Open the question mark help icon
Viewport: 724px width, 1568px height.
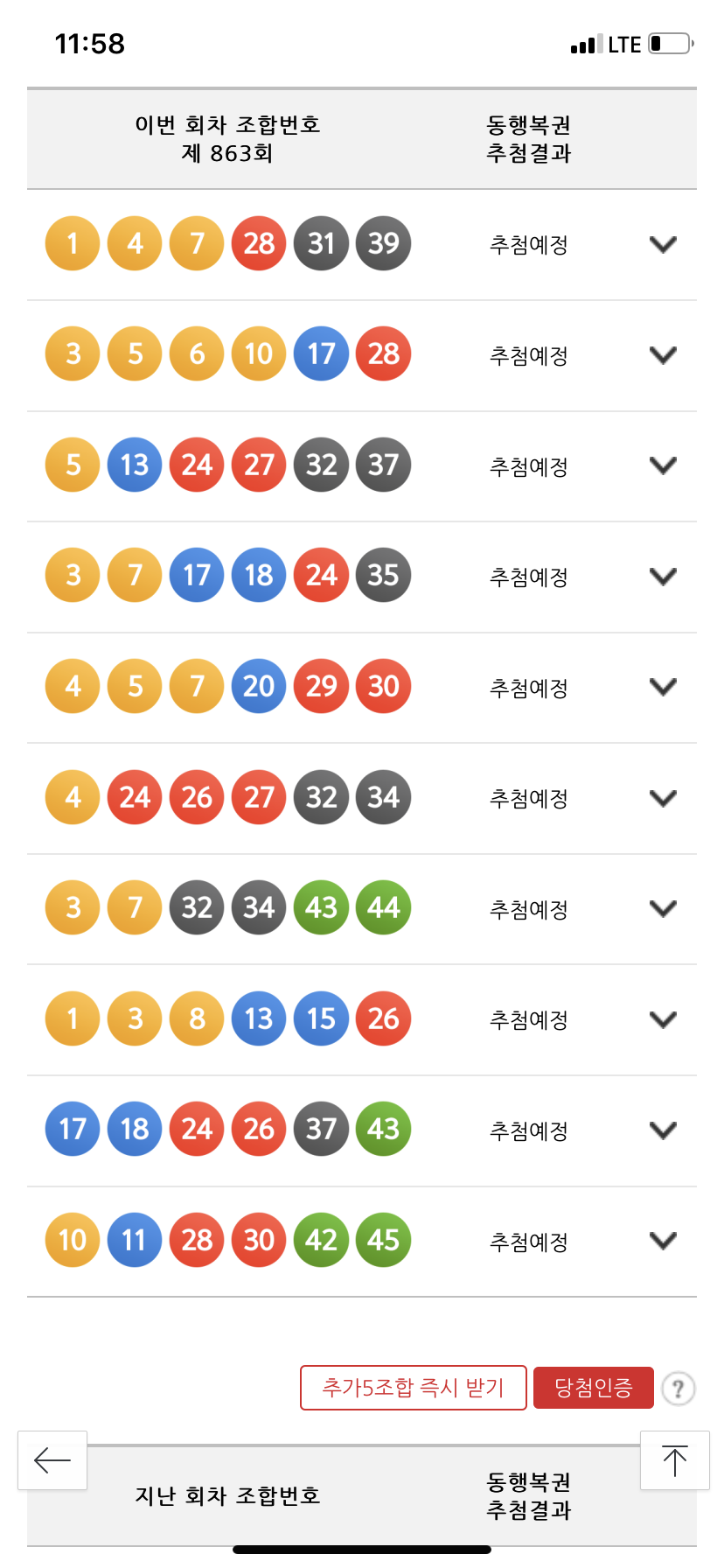tap(679, 1389)
